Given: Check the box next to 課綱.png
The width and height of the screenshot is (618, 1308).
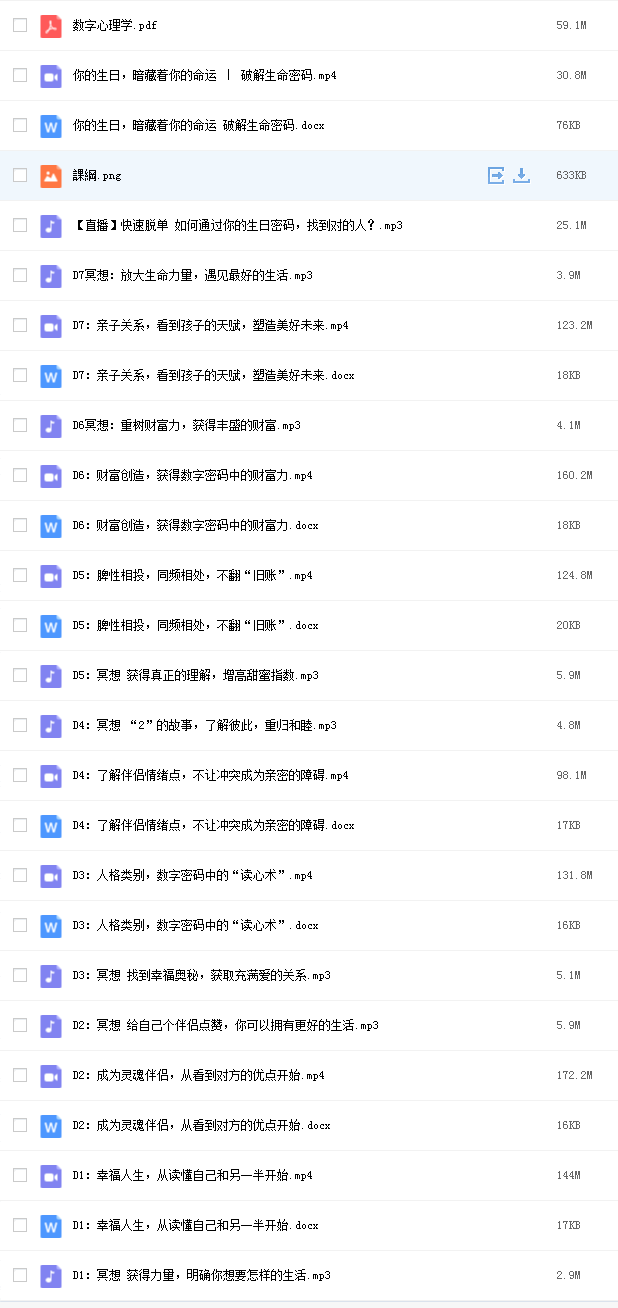Looking at the screenshot, I should 20,175.
